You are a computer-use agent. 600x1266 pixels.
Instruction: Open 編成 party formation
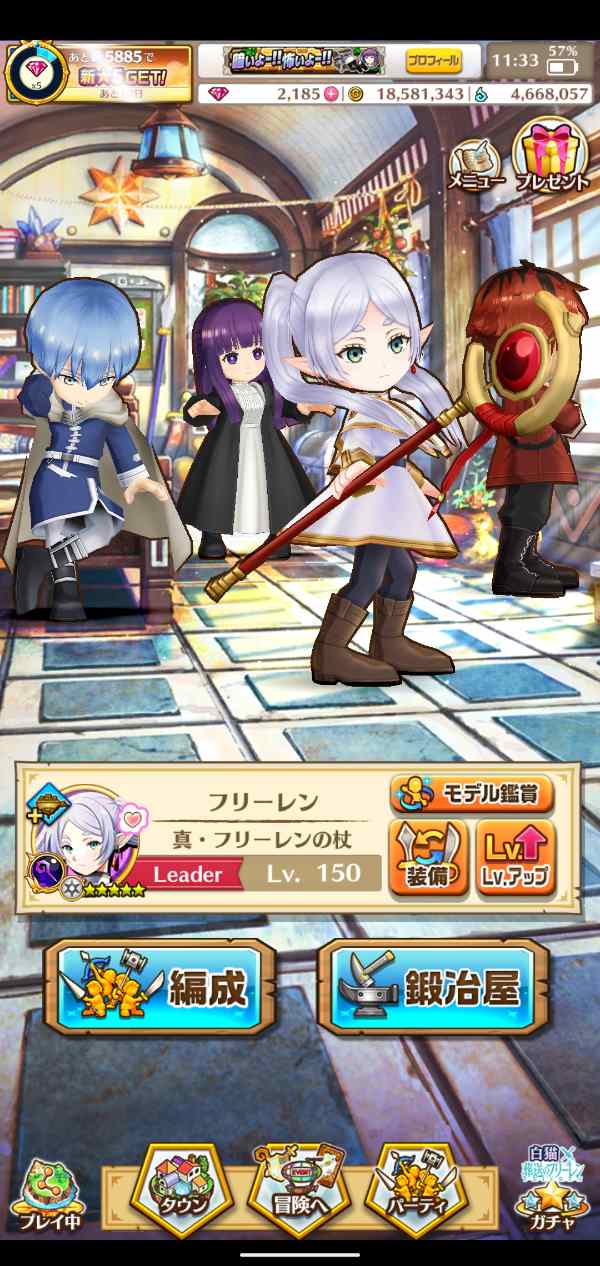click(x=166, y=988)
